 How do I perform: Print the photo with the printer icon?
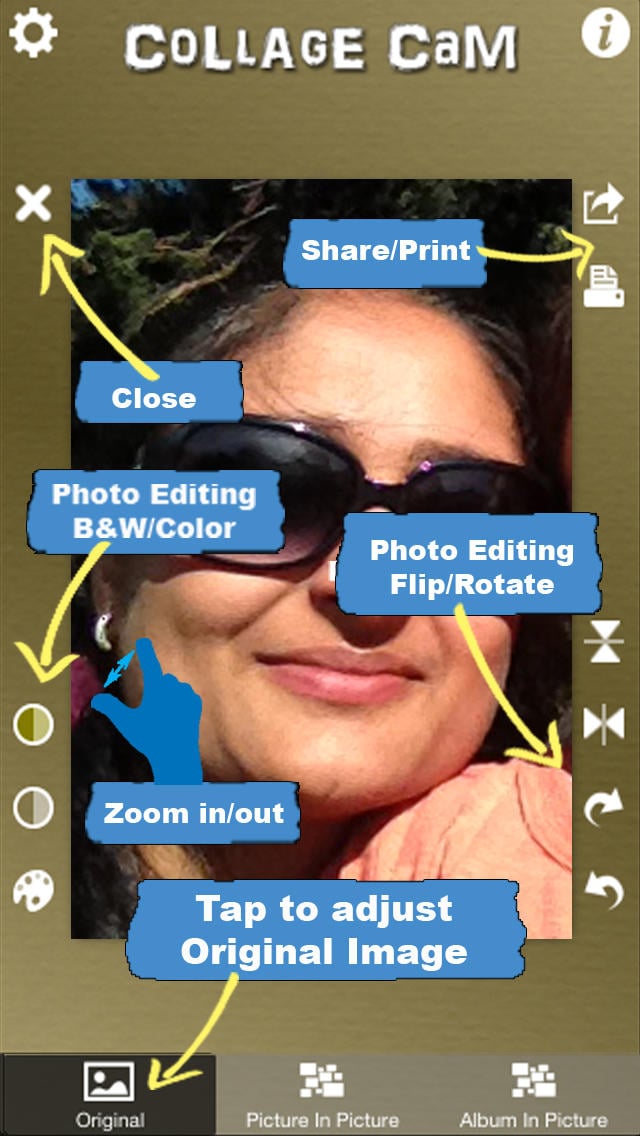[604, 286]
